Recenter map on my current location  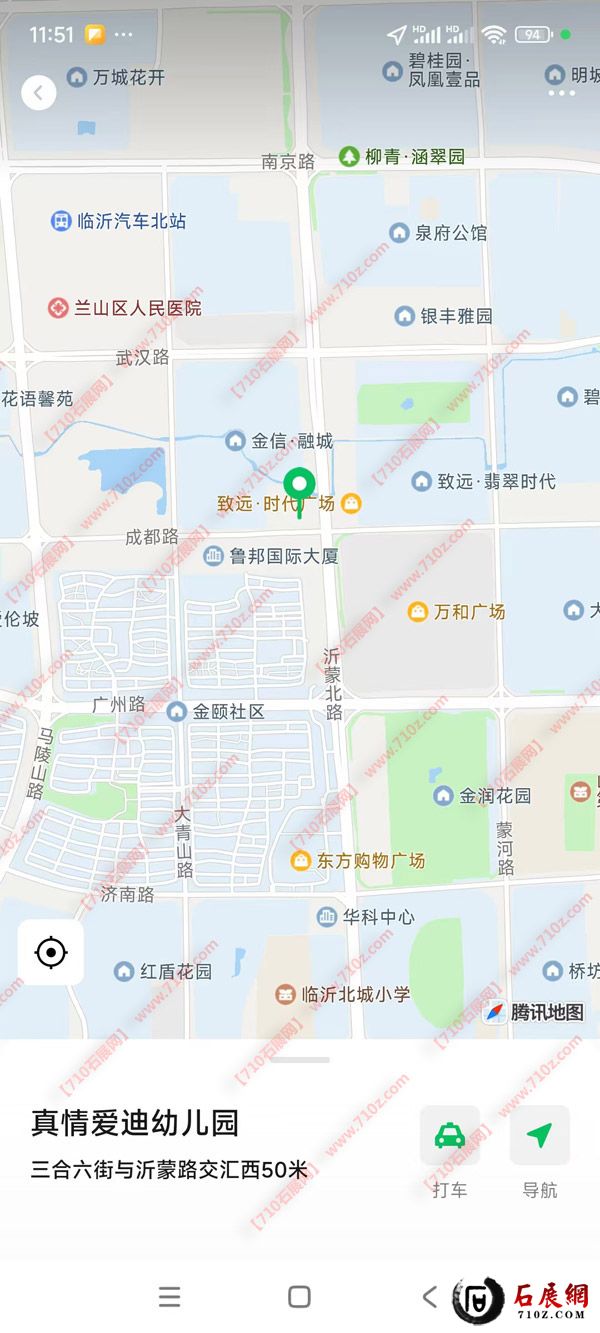50,952
